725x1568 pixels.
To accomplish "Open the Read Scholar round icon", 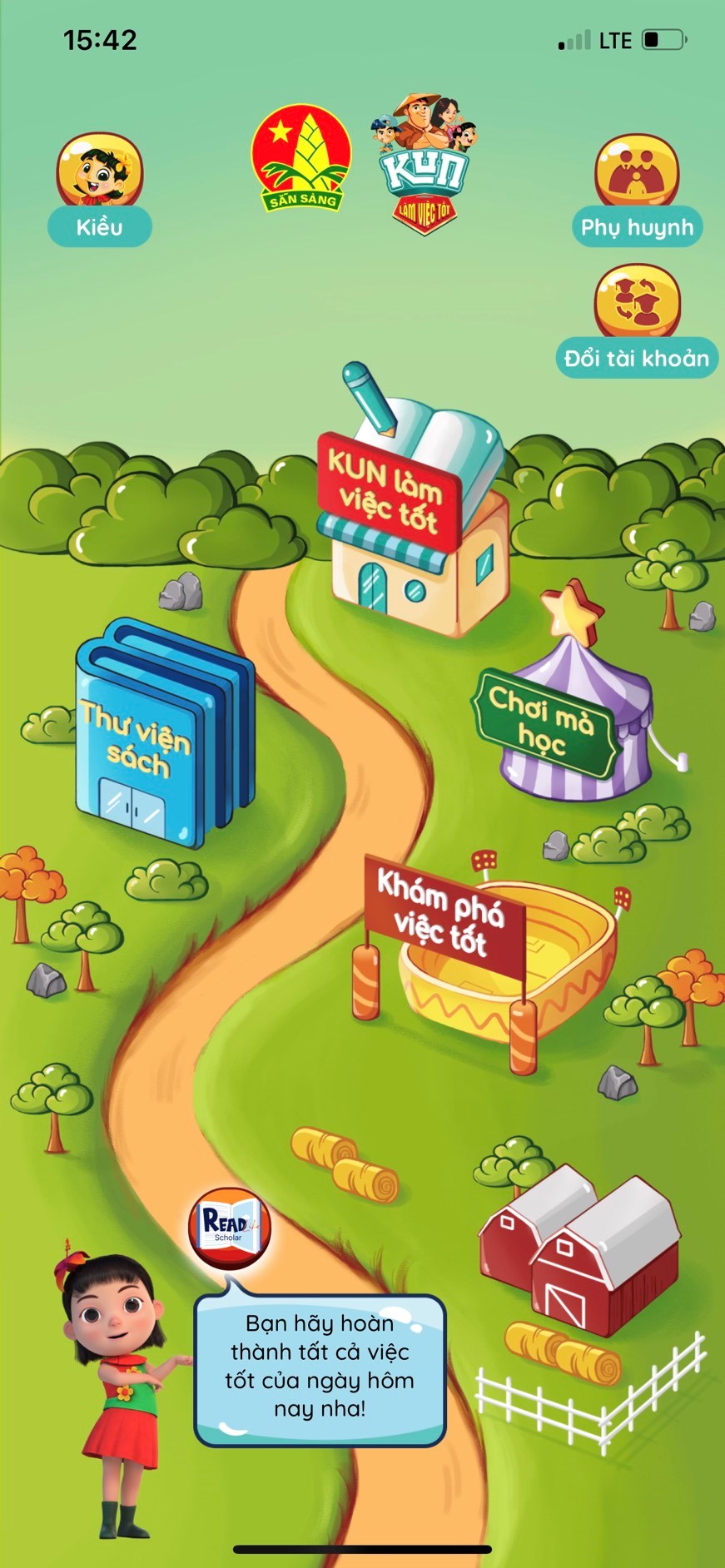I will (x=230, y=1228).
